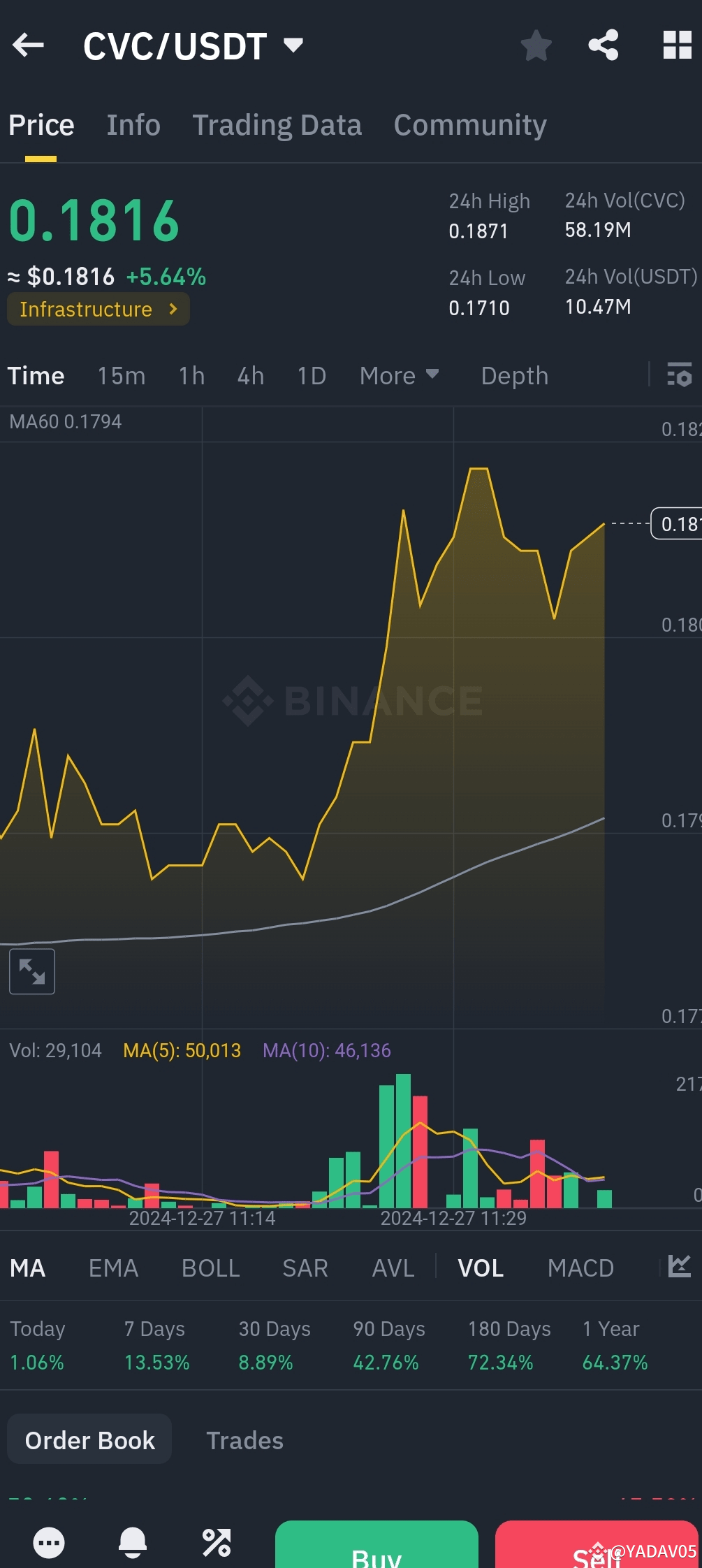The height and width of the screenshot is (1568, 702).
Task: Expand the More intervals dropdown
Action: (x=399, y=376)
